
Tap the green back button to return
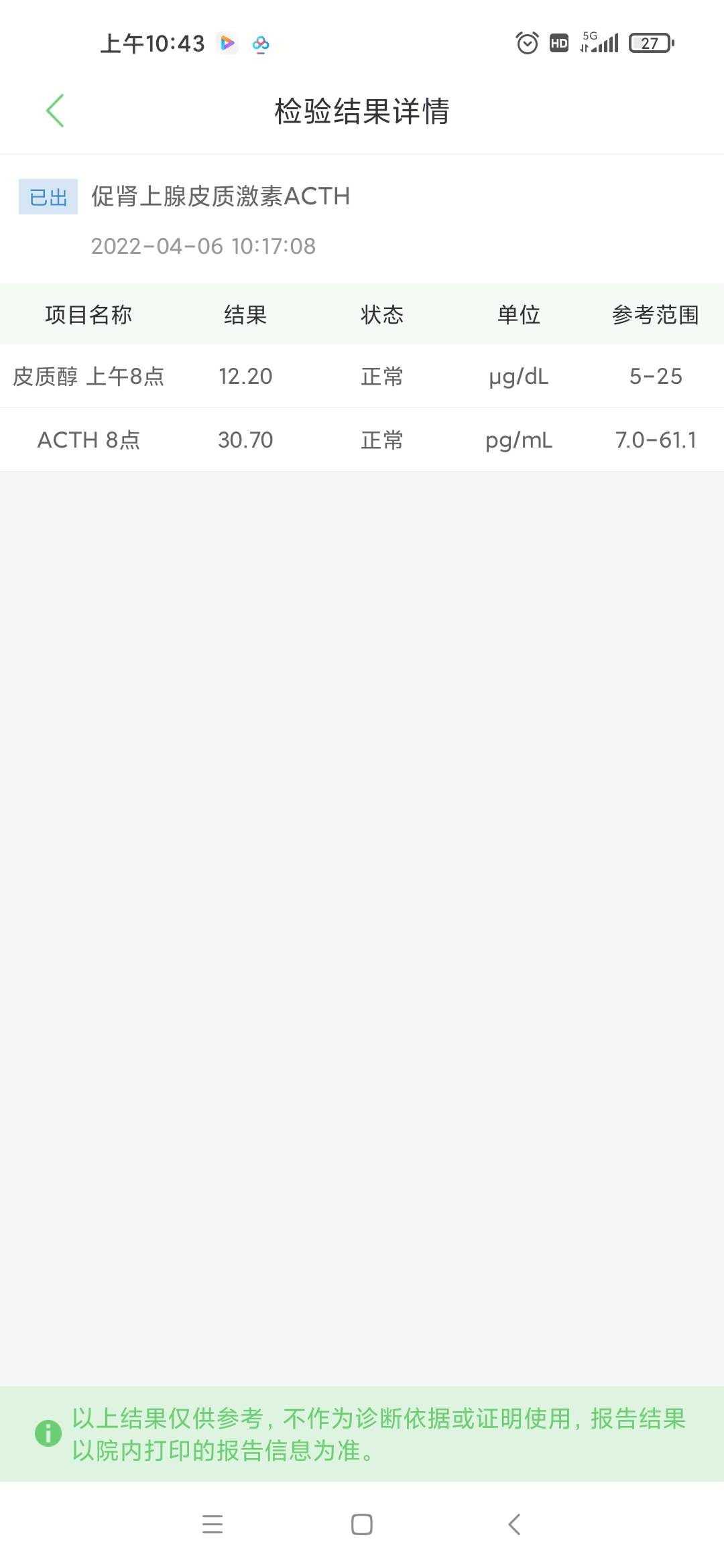coord(56,111)
